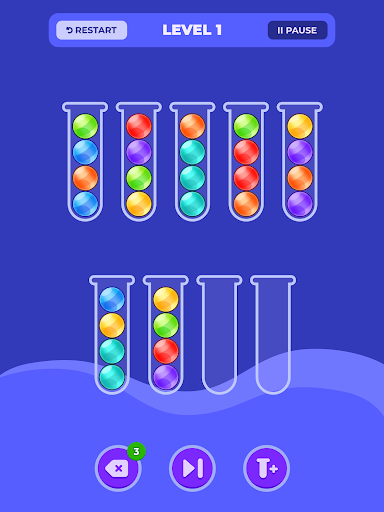Skip to the next level

coord(192,468)
